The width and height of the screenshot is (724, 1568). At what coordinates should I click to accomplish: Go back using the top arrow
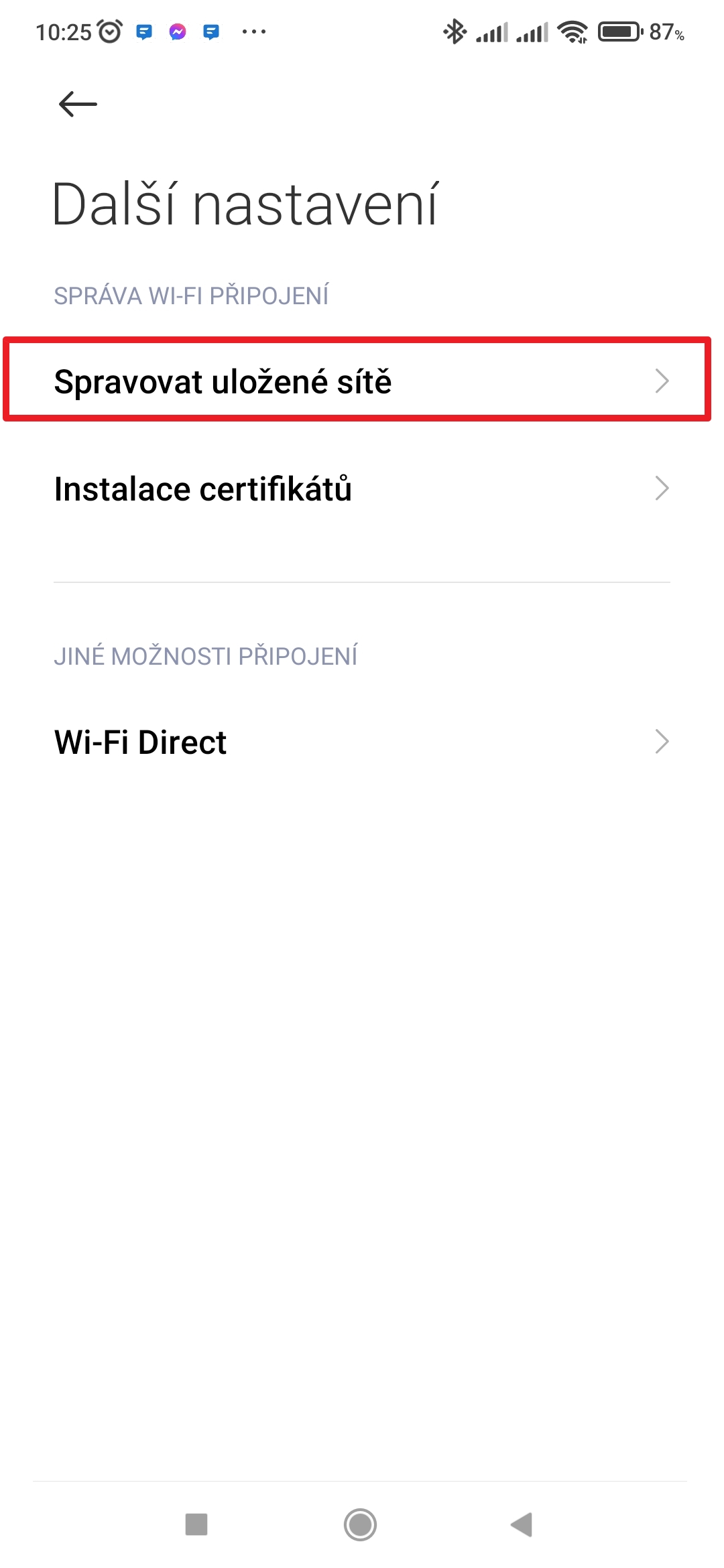coord(78,105)
